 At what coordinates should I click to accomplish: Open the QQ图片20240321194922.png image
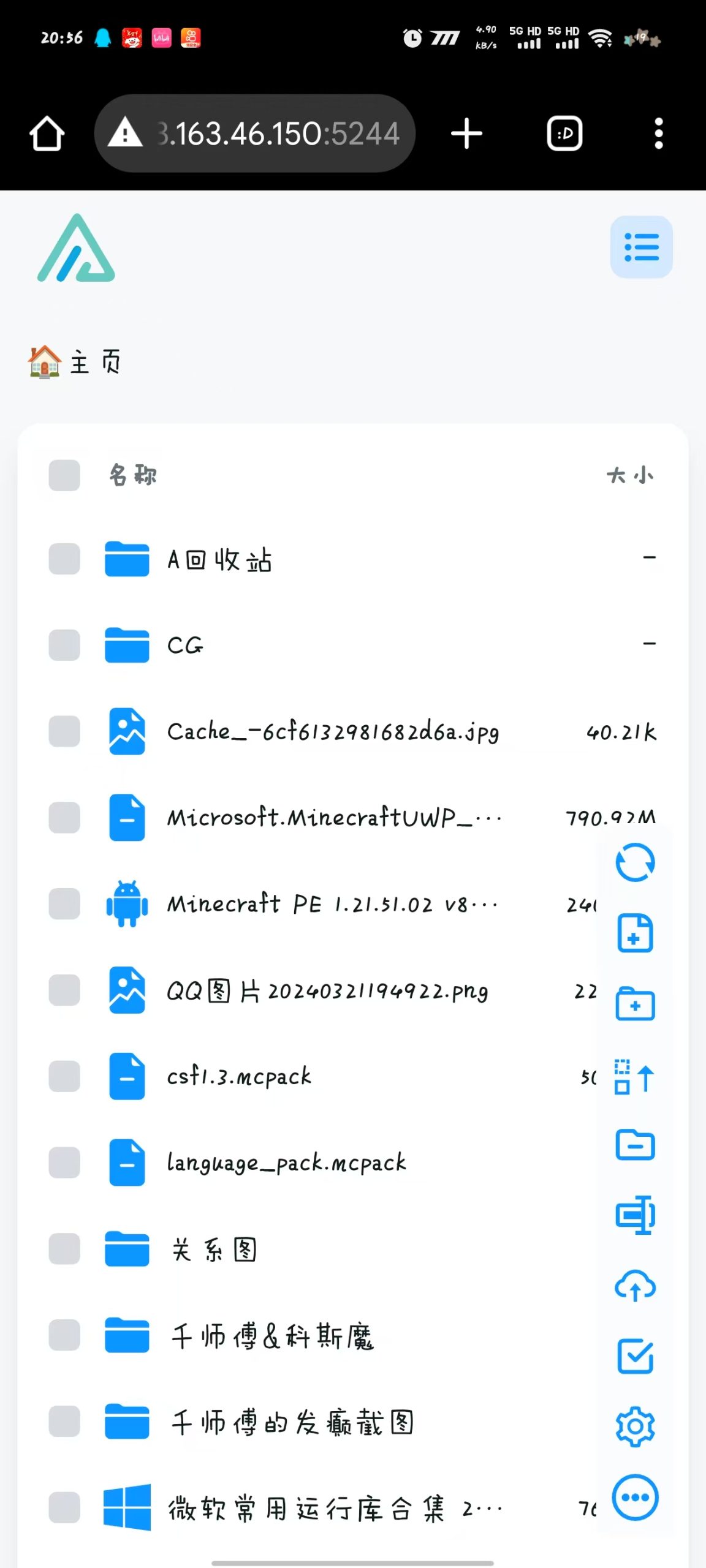[327, 990]
